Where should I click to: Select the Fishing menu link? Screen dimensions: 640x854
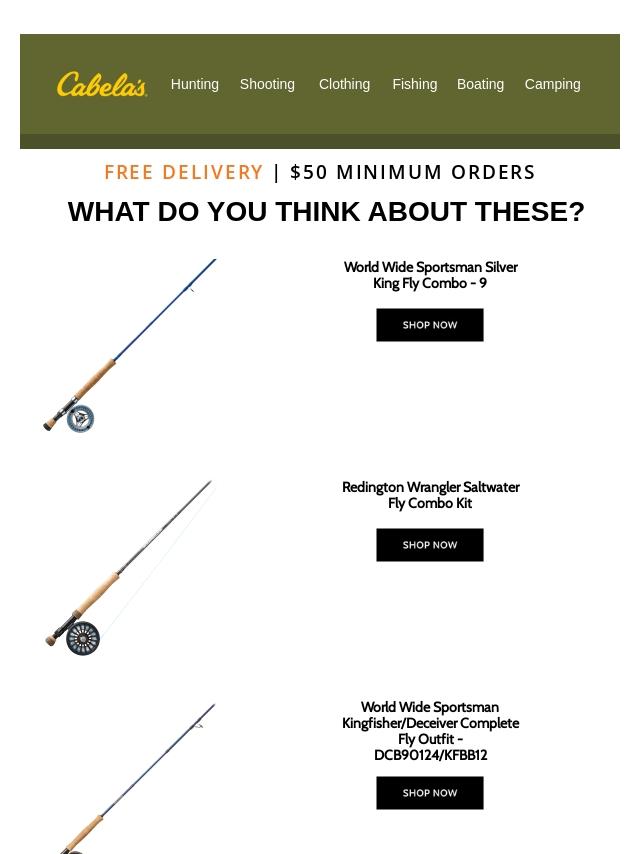[415, 84]
